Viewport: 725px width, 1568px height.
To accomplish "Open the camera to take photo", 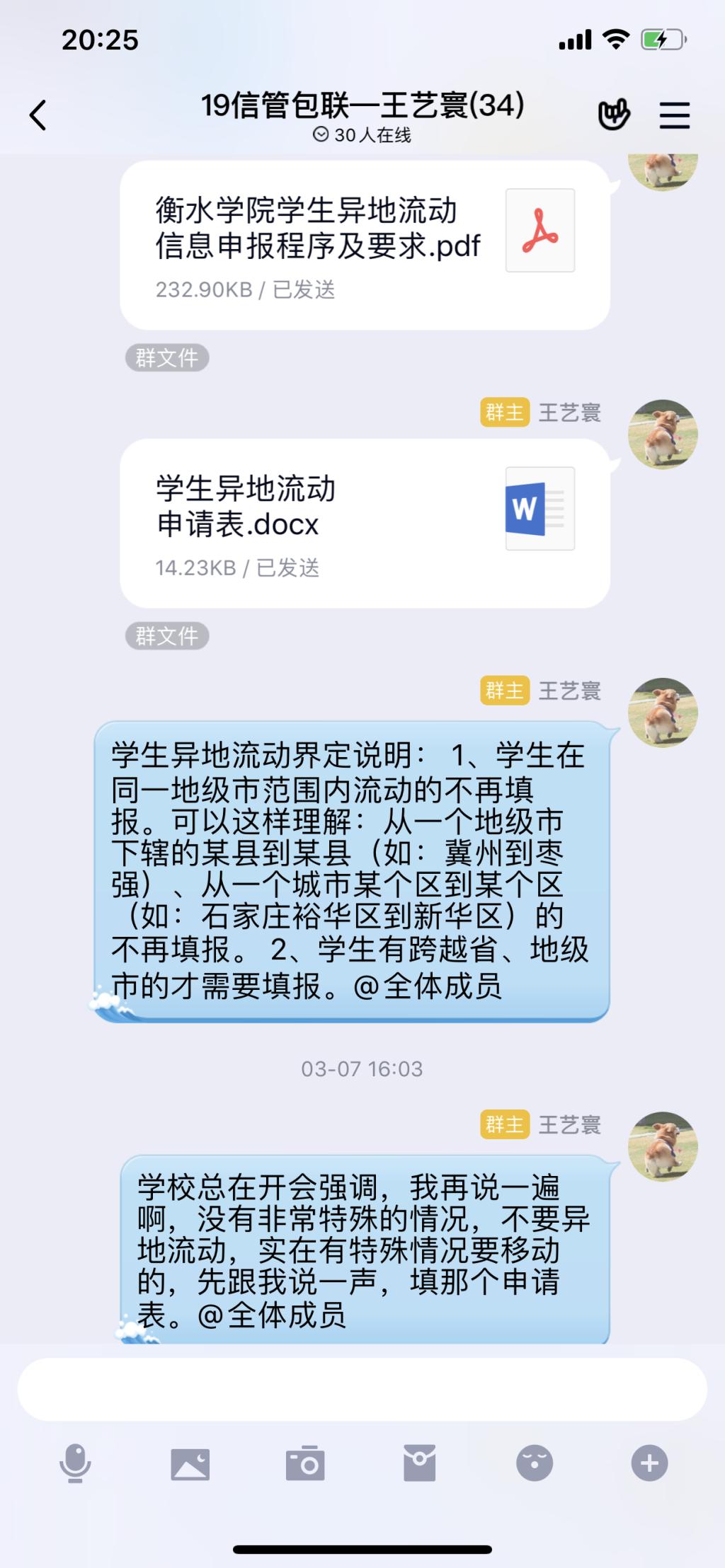I will coord(305,1463).
